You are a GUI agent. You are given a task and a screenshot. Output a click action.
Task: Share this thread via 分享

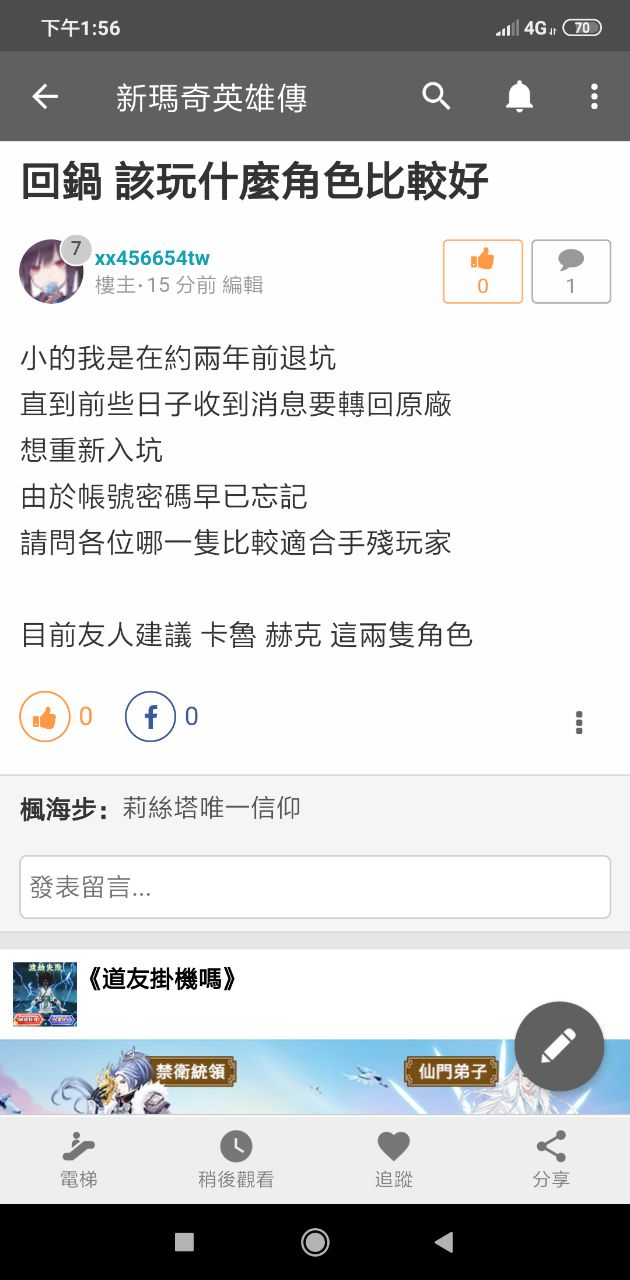coord(551,1160)
